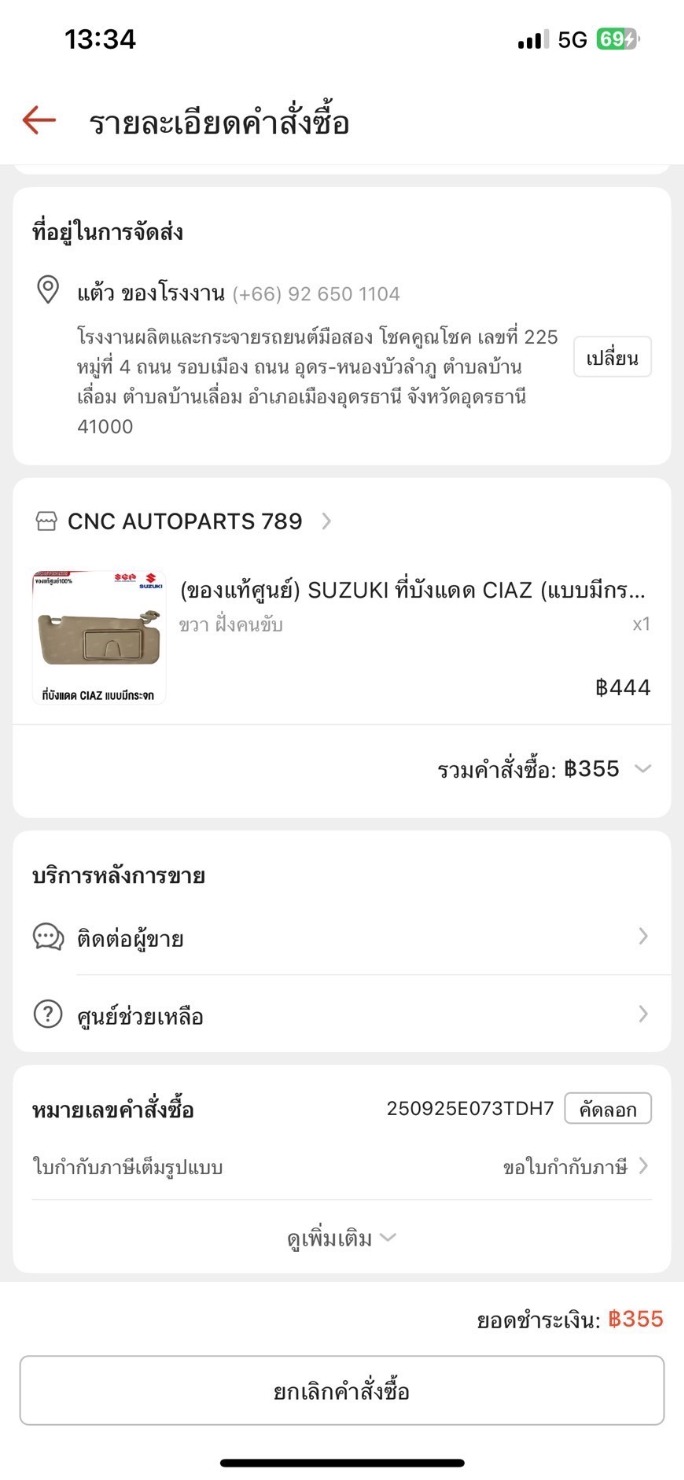Go back using the arrow icon

(x=39, y=121)
